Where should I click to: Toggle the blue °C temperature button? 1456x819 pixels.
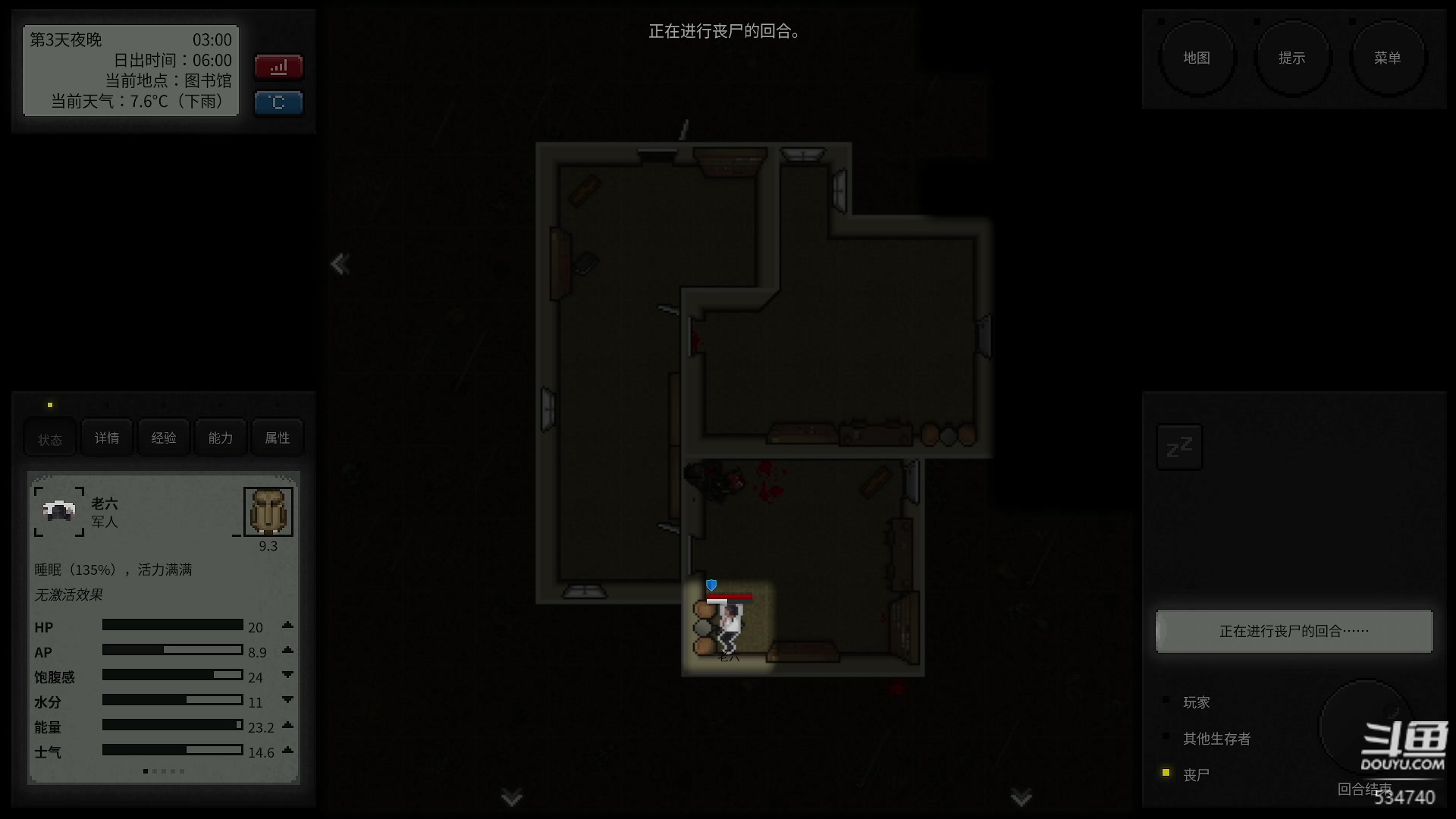278,102
